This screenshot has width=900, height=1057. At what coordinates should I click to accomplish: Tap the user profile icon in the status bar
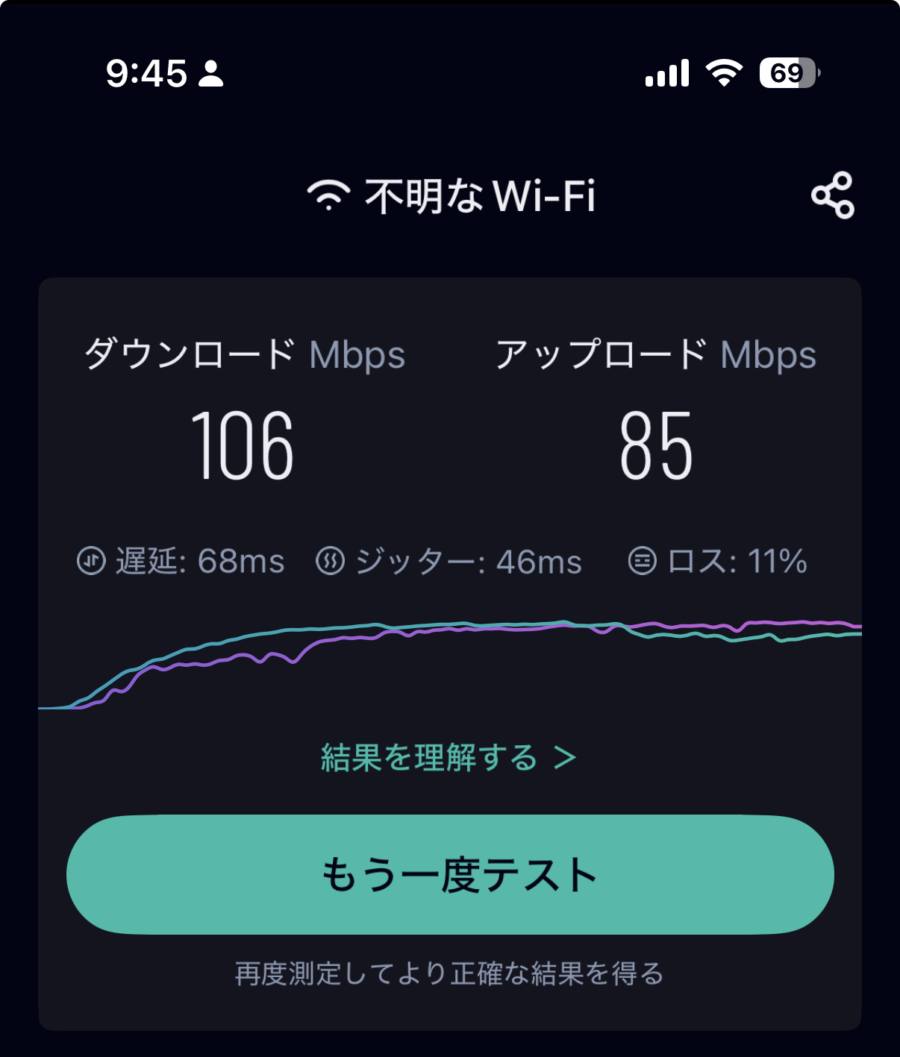pyautogui.click(x=209, y=73)
